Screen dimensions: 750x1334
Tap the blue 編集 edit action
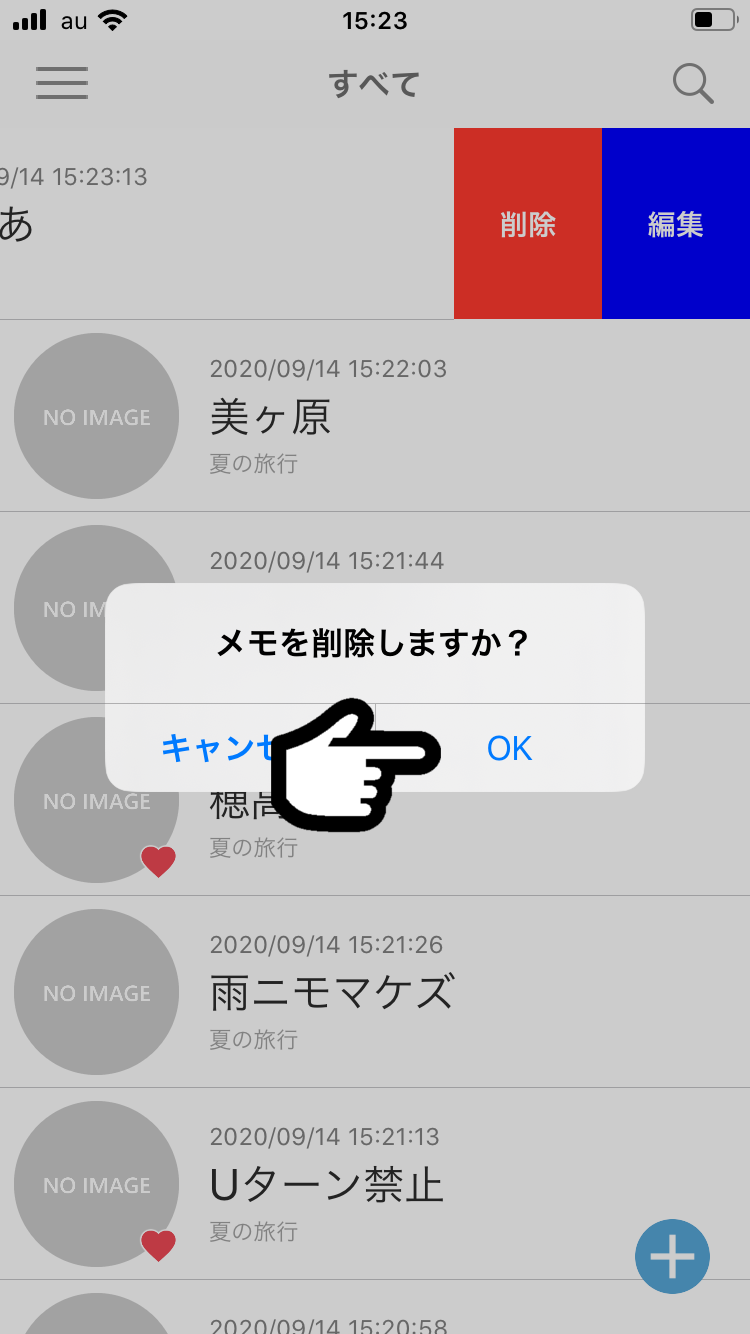pyautogui.click(x=676, y=224)
